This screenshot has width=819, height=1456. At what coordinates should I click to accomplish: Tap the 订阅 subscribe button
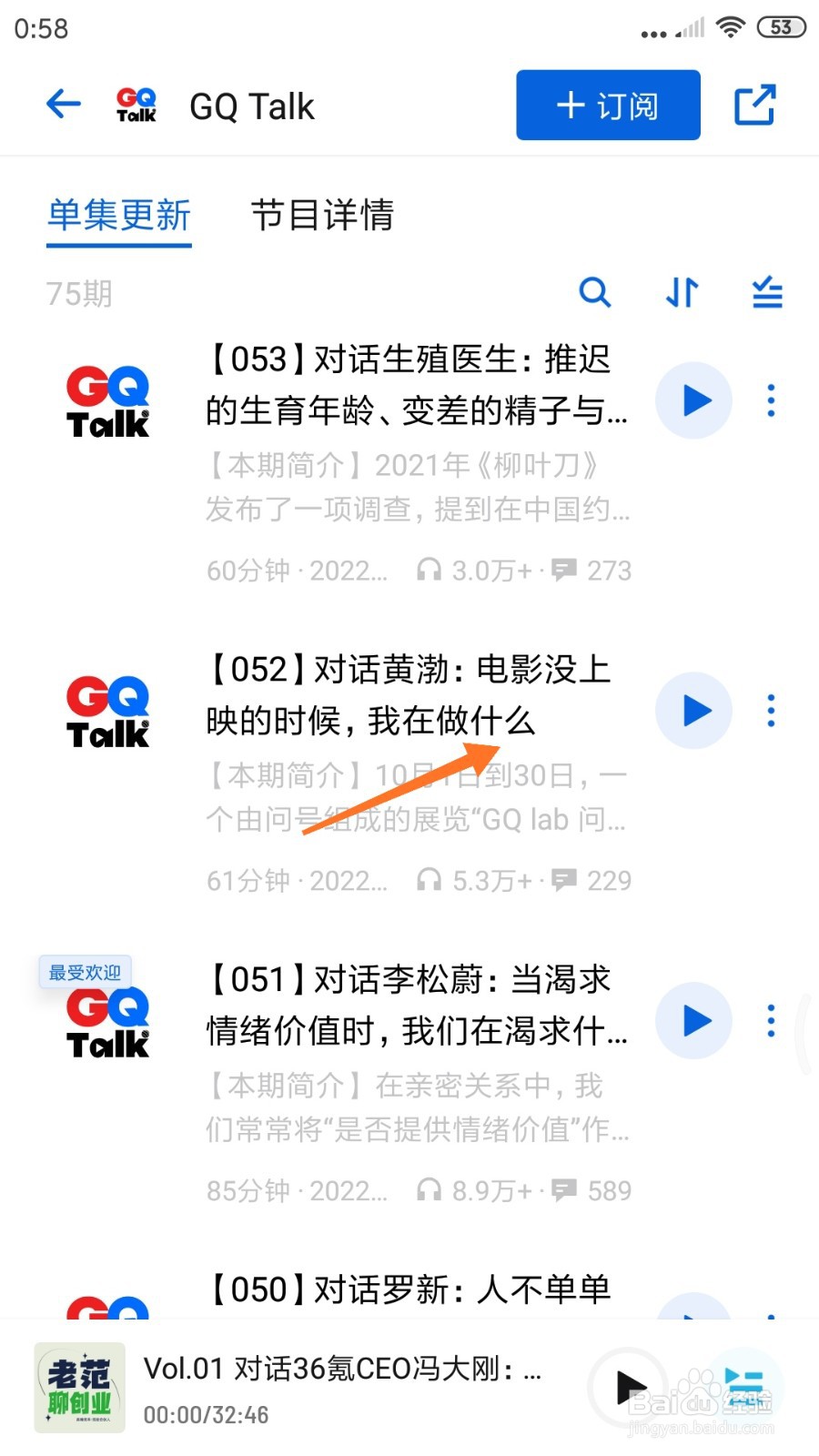pos(607,105)
